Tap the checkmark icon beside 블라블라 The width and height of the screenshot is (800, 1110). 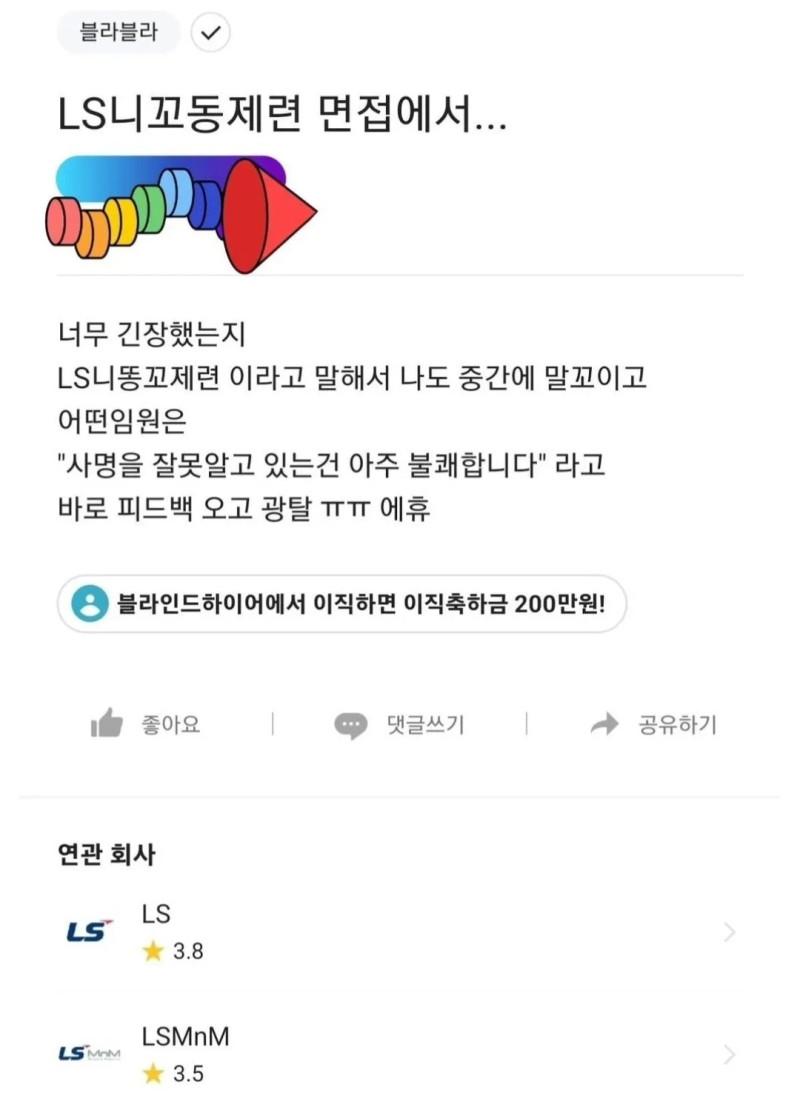[x=210, y=33]
